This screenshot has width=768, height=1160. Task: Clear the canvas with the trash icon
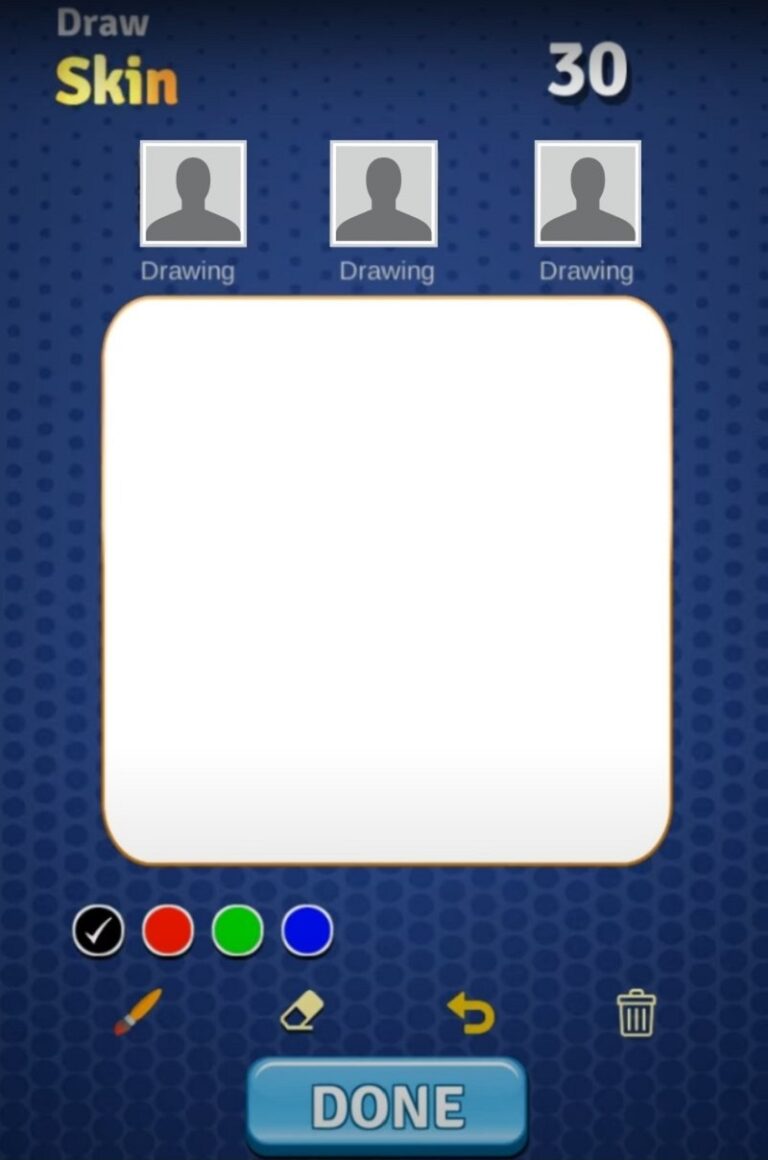636,1012
